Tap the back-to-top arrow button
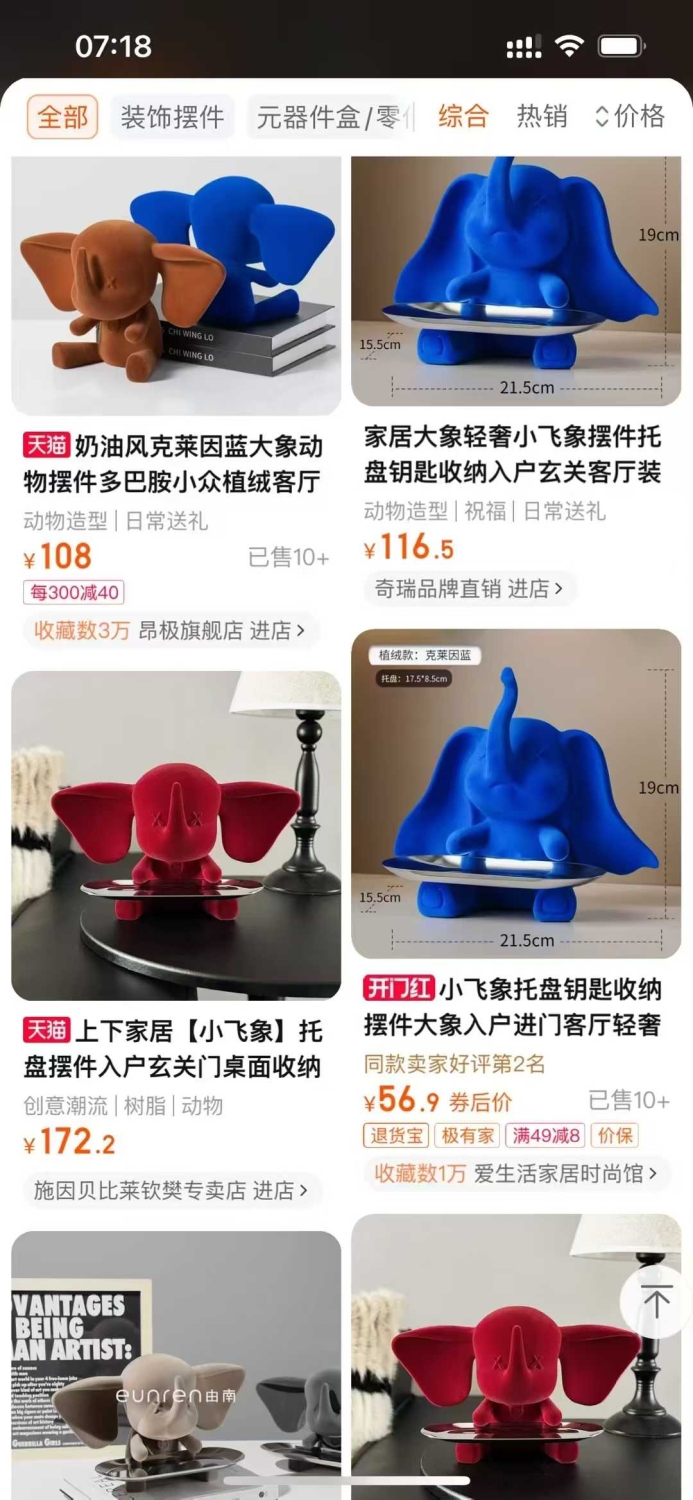 (x=656, y=1302)
